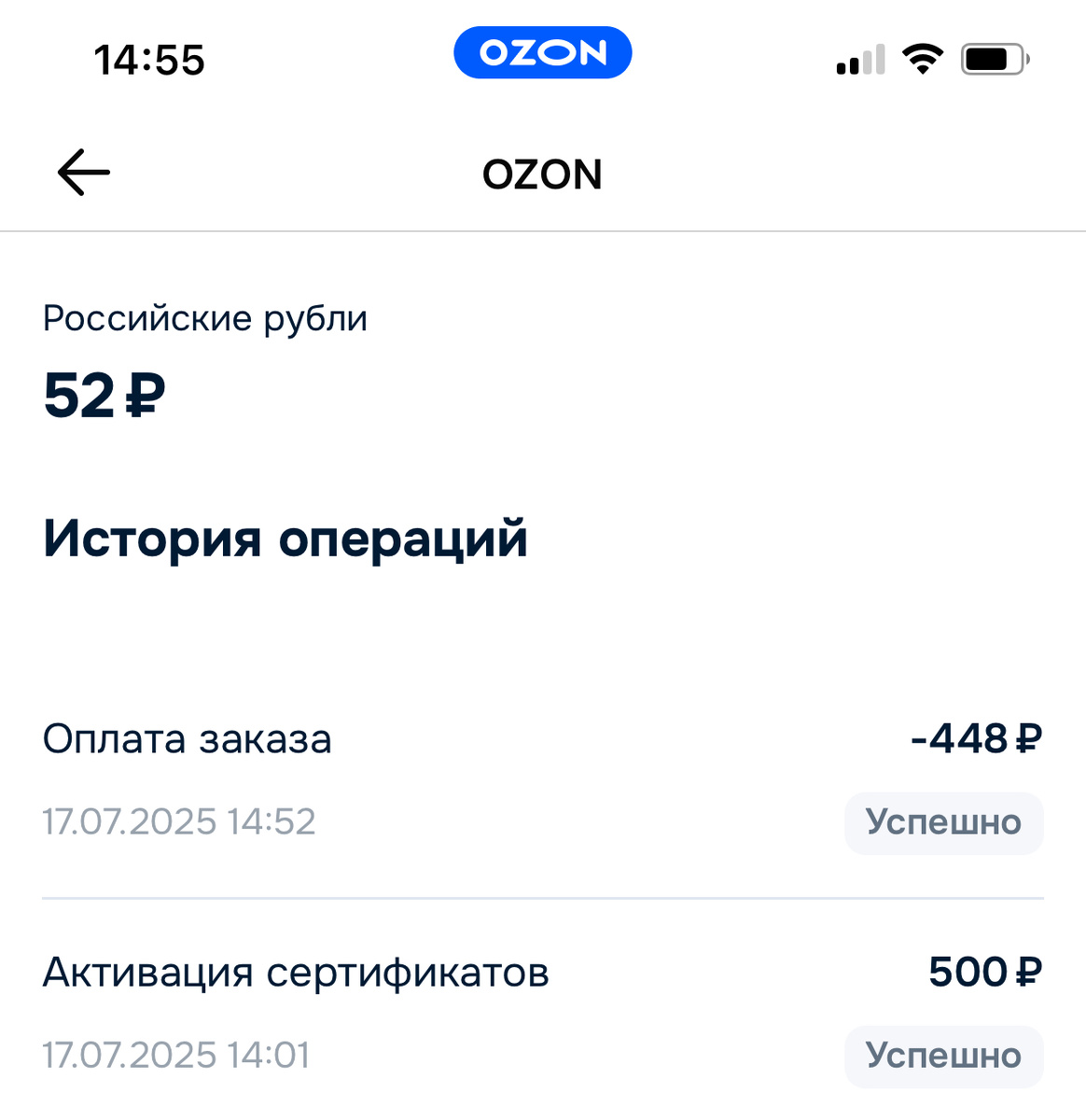The width and height of the screenshot is (1086, 1120).
Task: Tap the Wi-Fi indicator in status bar
Action: coord(922,58)
